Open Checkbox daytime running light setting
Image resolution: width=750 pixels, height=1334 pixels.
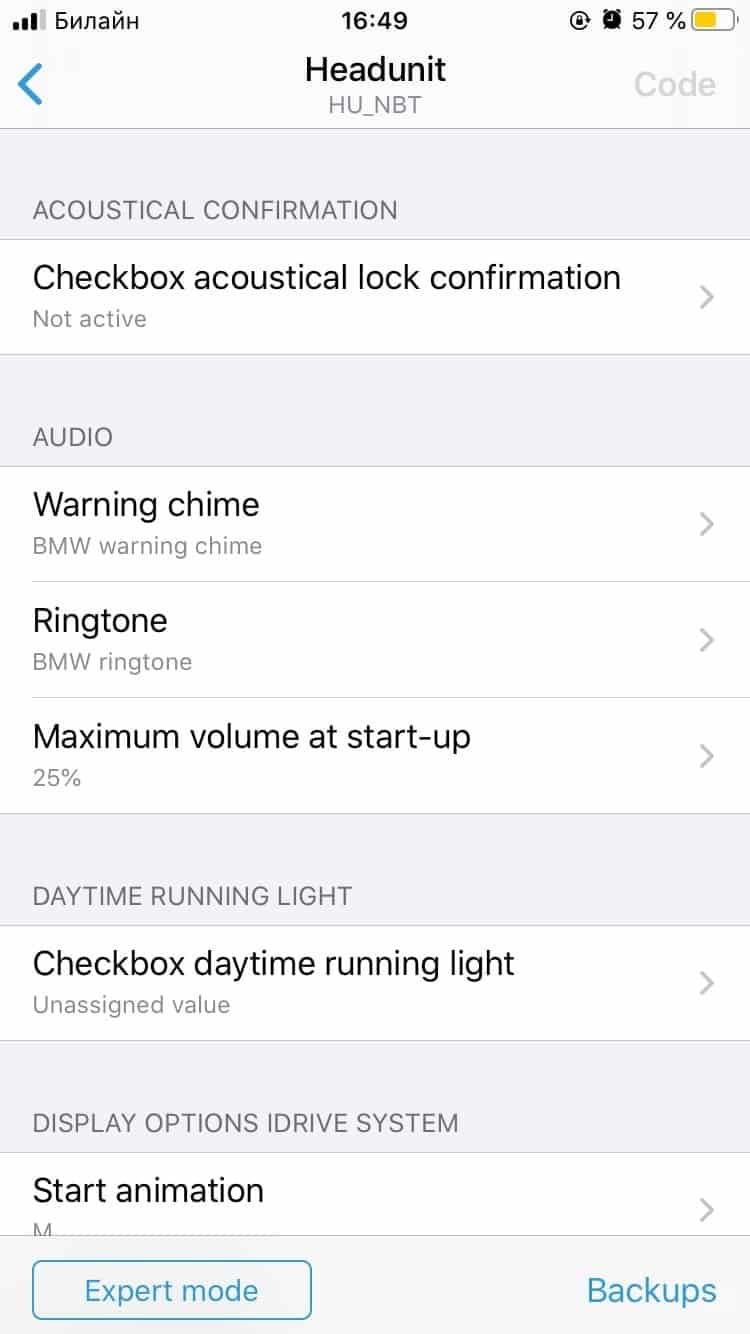tap(375, 983)
